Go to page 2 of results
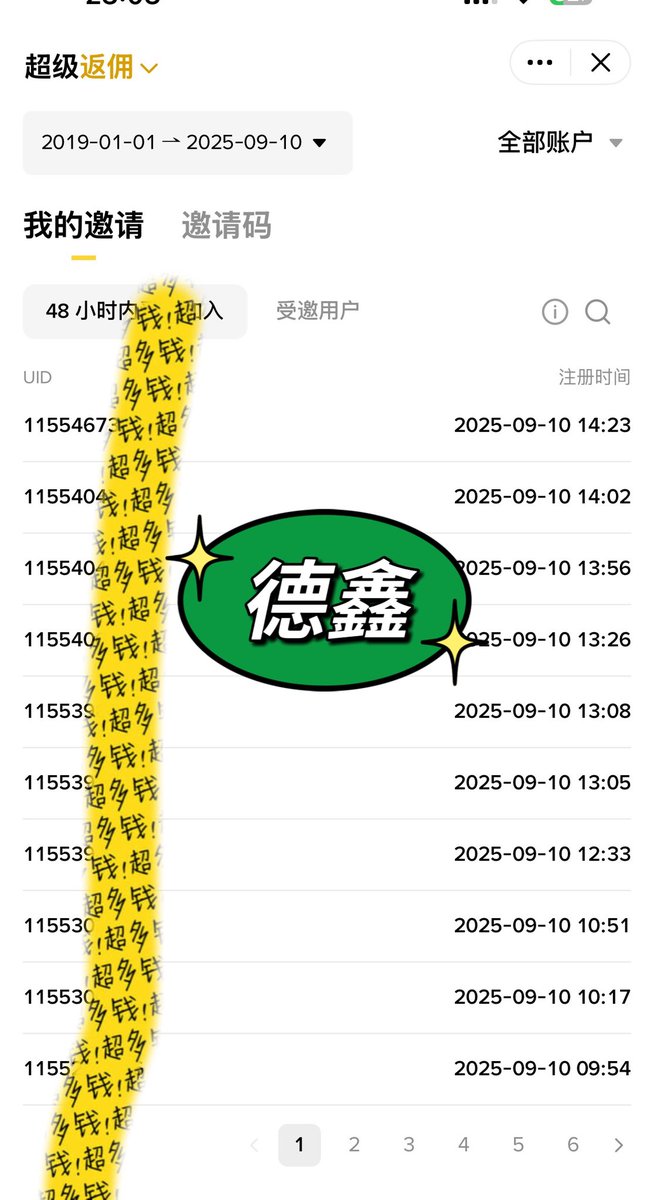Image resolution: width=654 pixels, height=1200 pixels. click(x=354, y=1145)
